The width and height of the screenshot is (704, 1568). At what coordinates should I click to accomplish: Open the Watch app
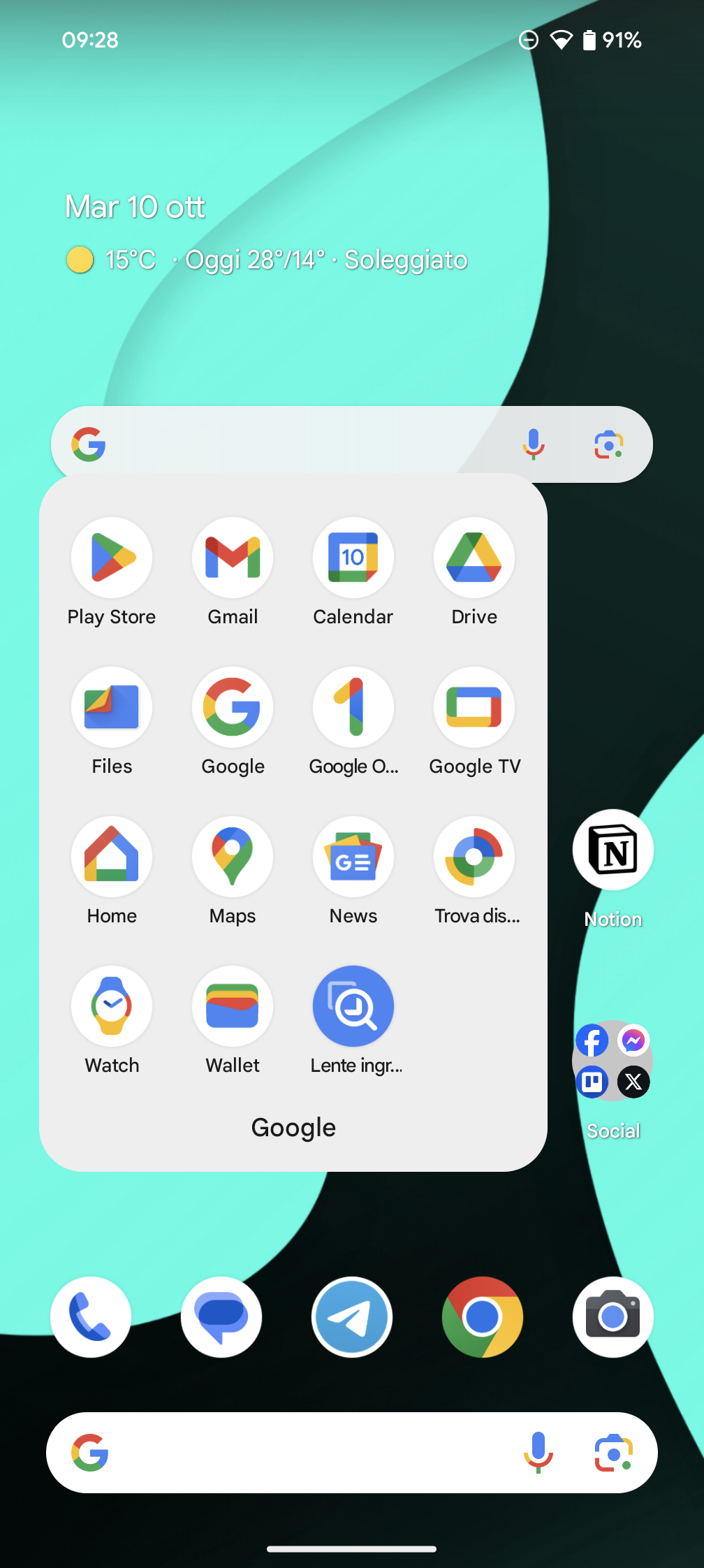coord(112,1006)
